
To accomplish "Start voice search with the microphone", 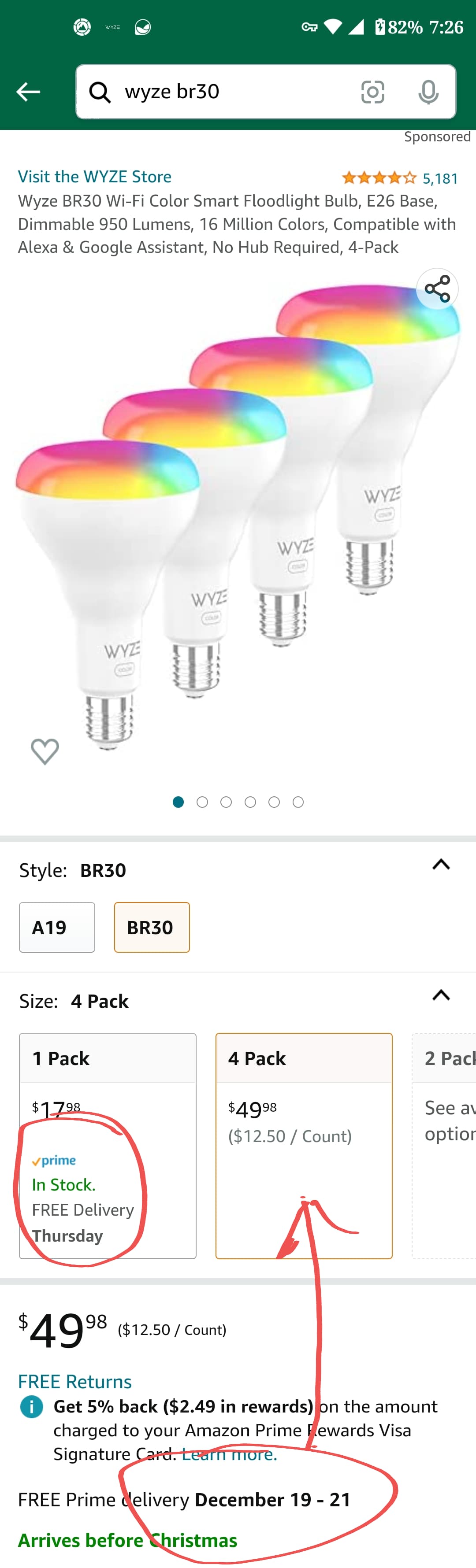I will (x=428, y=92).
